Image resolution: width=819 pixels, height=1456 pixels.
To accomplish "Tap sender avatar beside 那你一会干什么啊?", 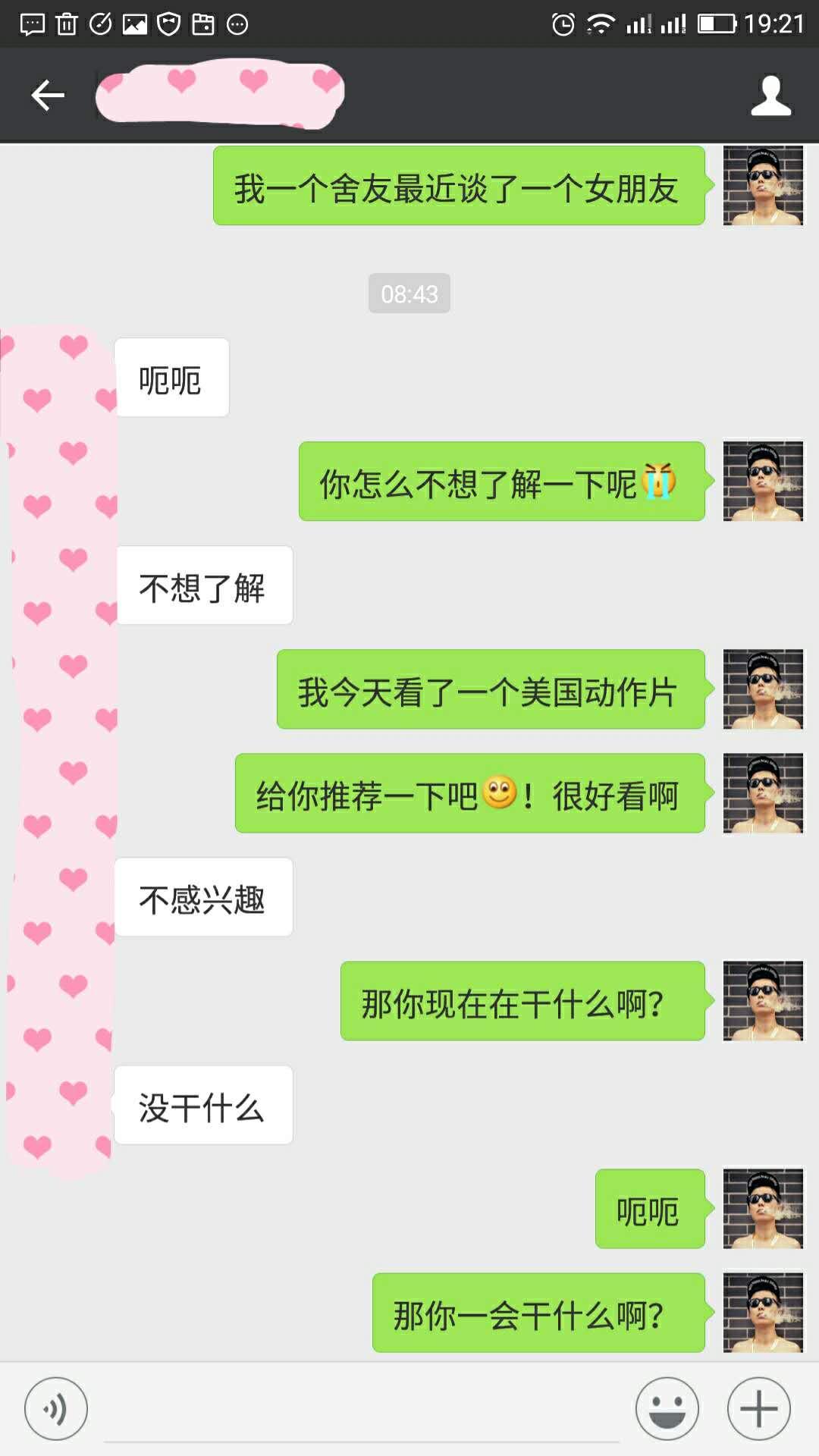I will 763,1313.
